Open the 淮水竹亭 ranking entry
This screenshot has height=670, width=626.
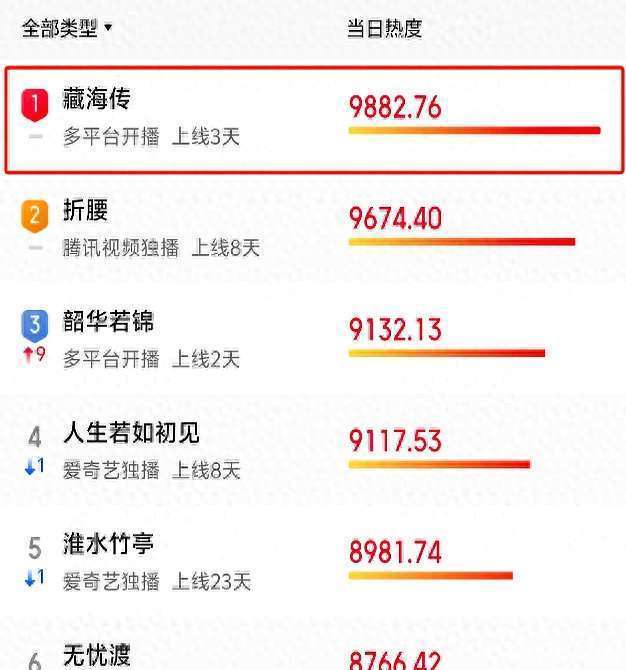107,545
